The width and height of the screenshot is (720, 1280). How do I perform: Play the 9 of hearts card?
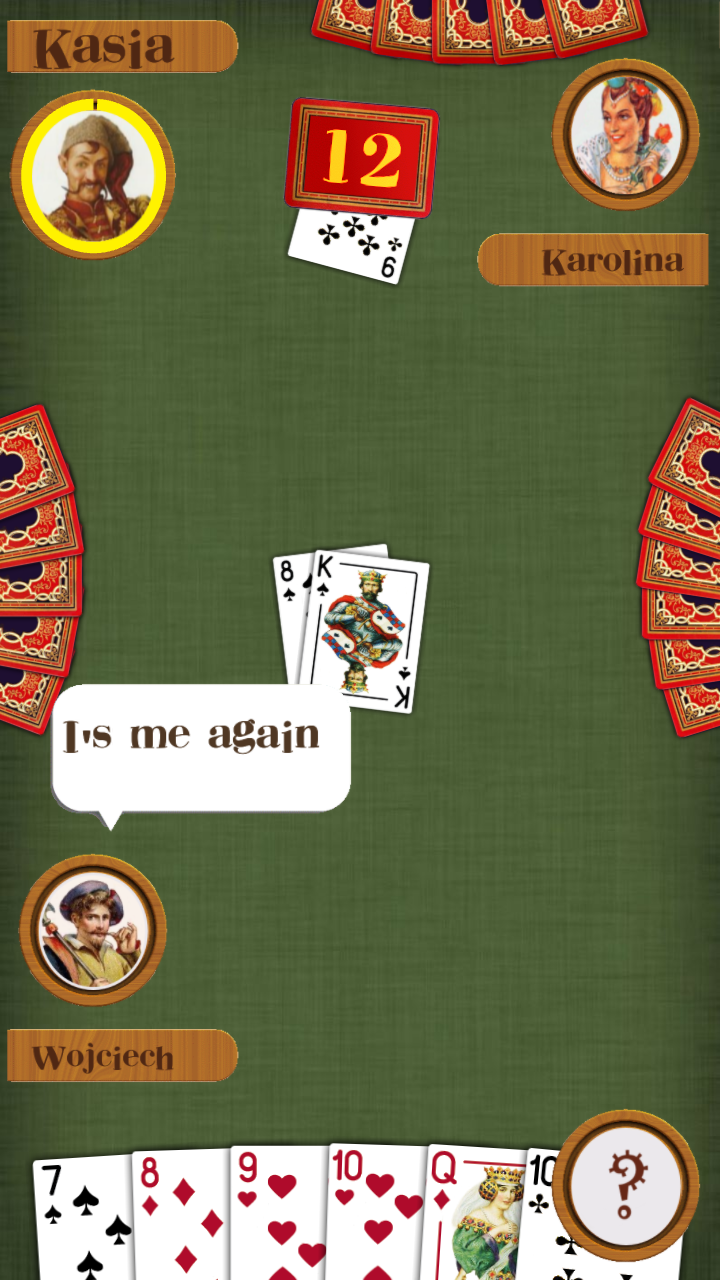point(278,1215)
